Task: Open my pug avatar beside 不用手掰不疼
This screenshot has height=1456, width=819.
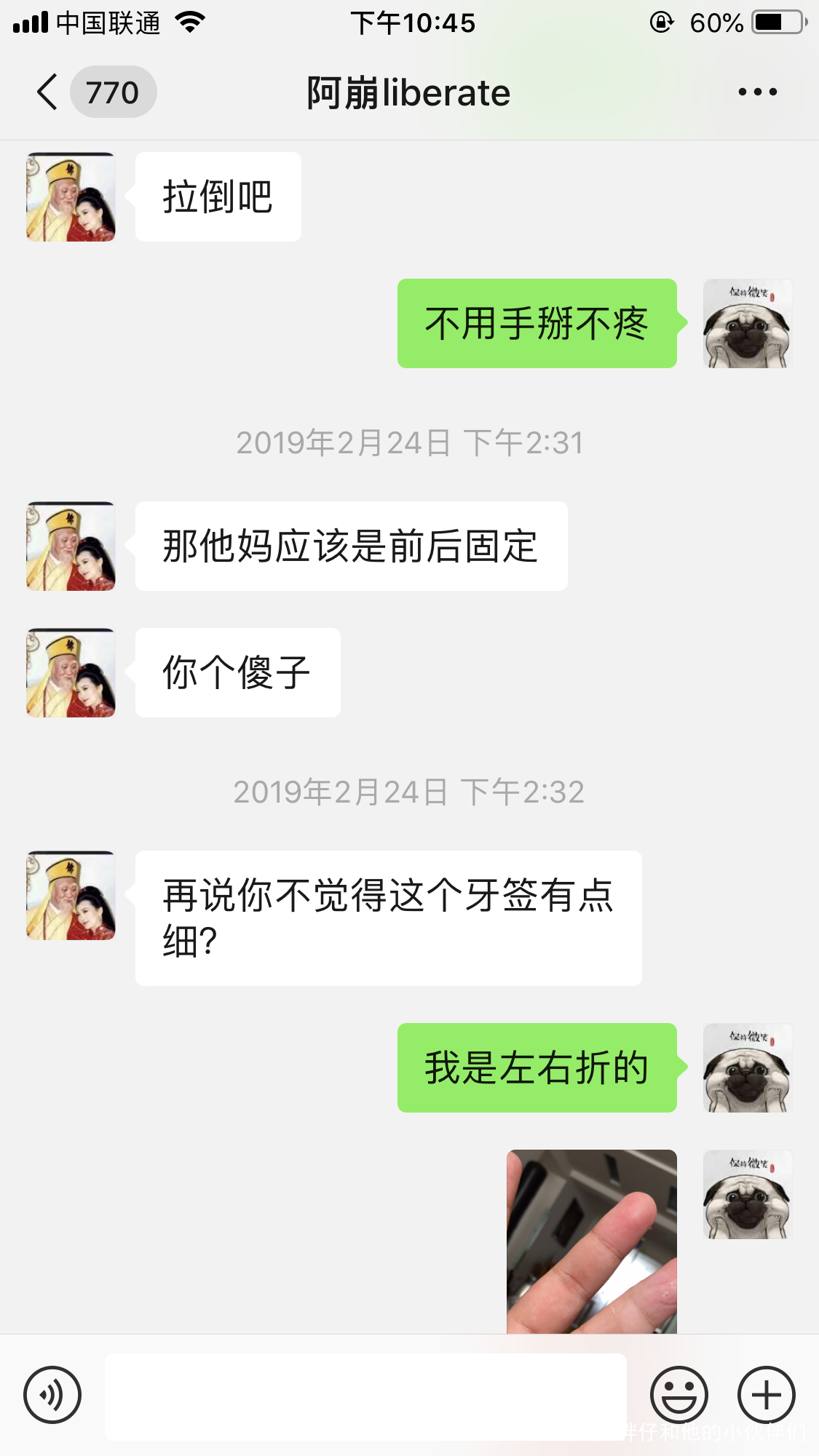Action: pyautogui.click(x=747, y=324)
